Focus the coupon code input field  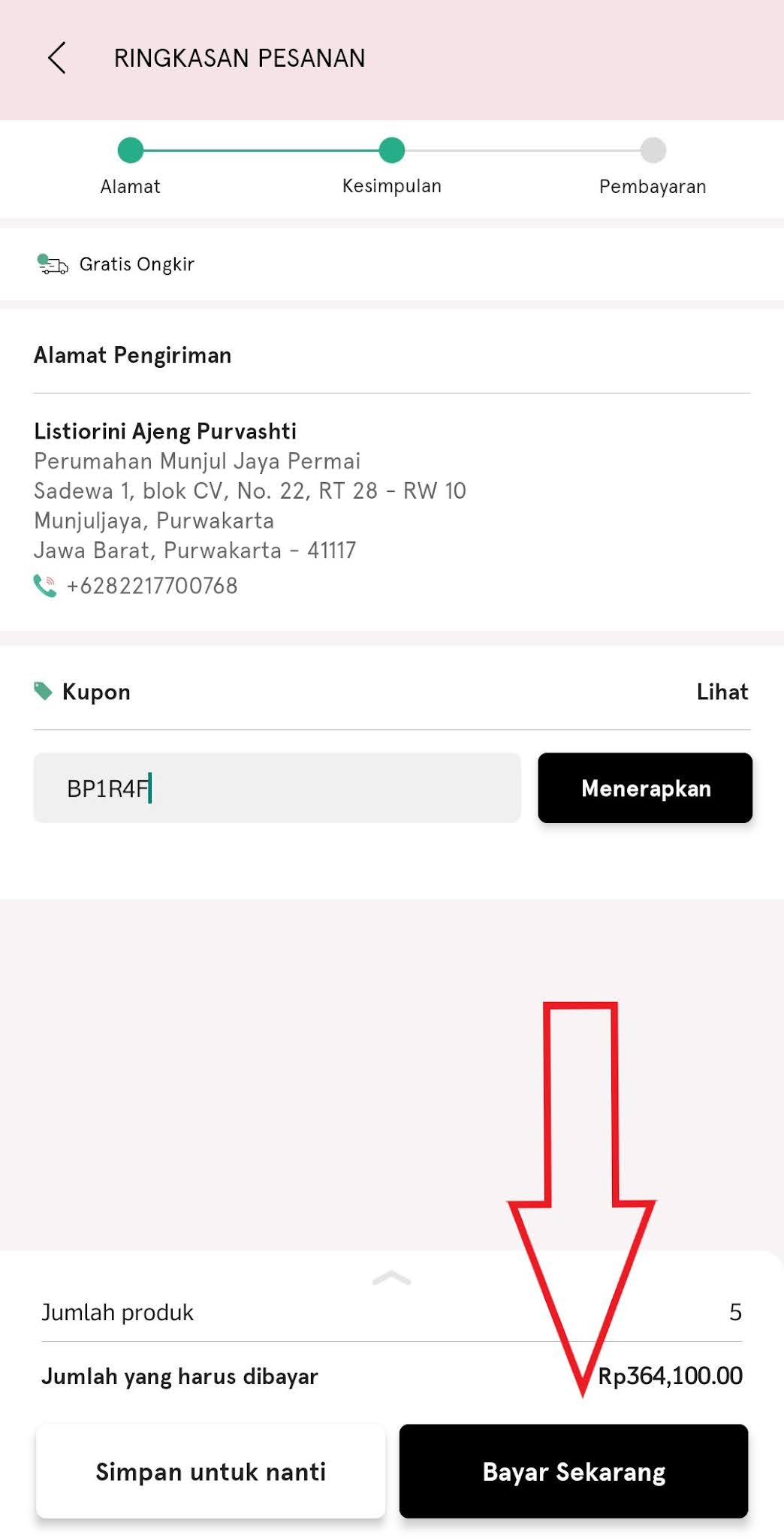click(x=276, y=789)
